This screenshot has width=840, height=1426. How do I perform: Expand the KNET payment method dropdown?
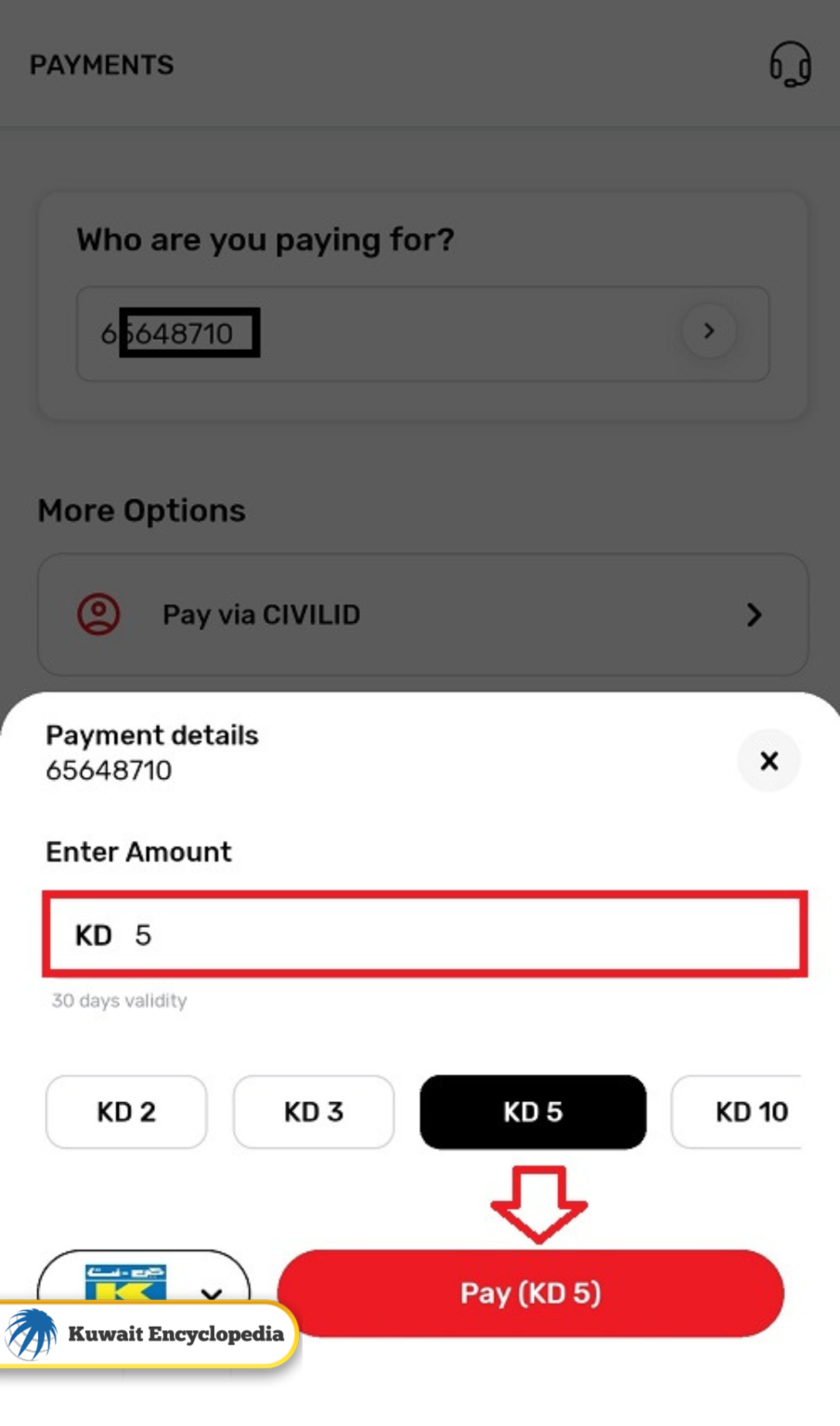click(x=212, y=1292)
